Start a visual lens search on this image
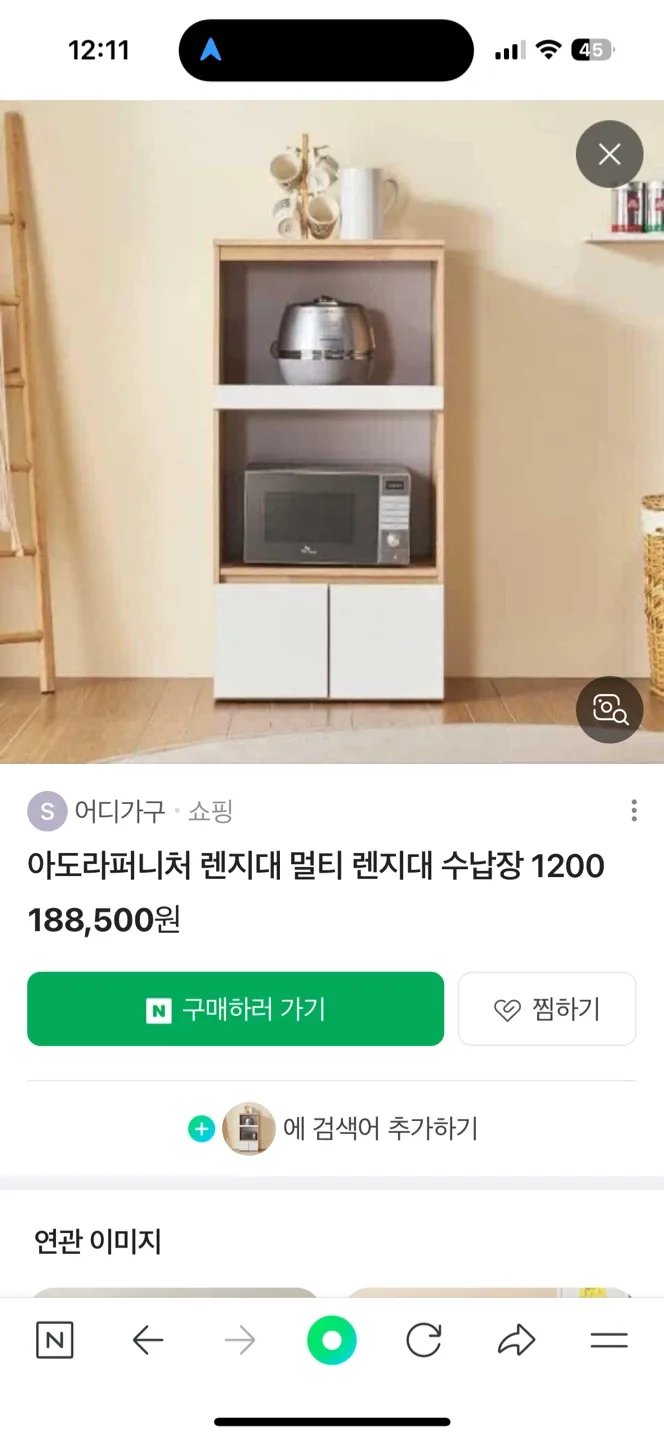This screenshot has height=1440, width=664. tap(609, 710)
